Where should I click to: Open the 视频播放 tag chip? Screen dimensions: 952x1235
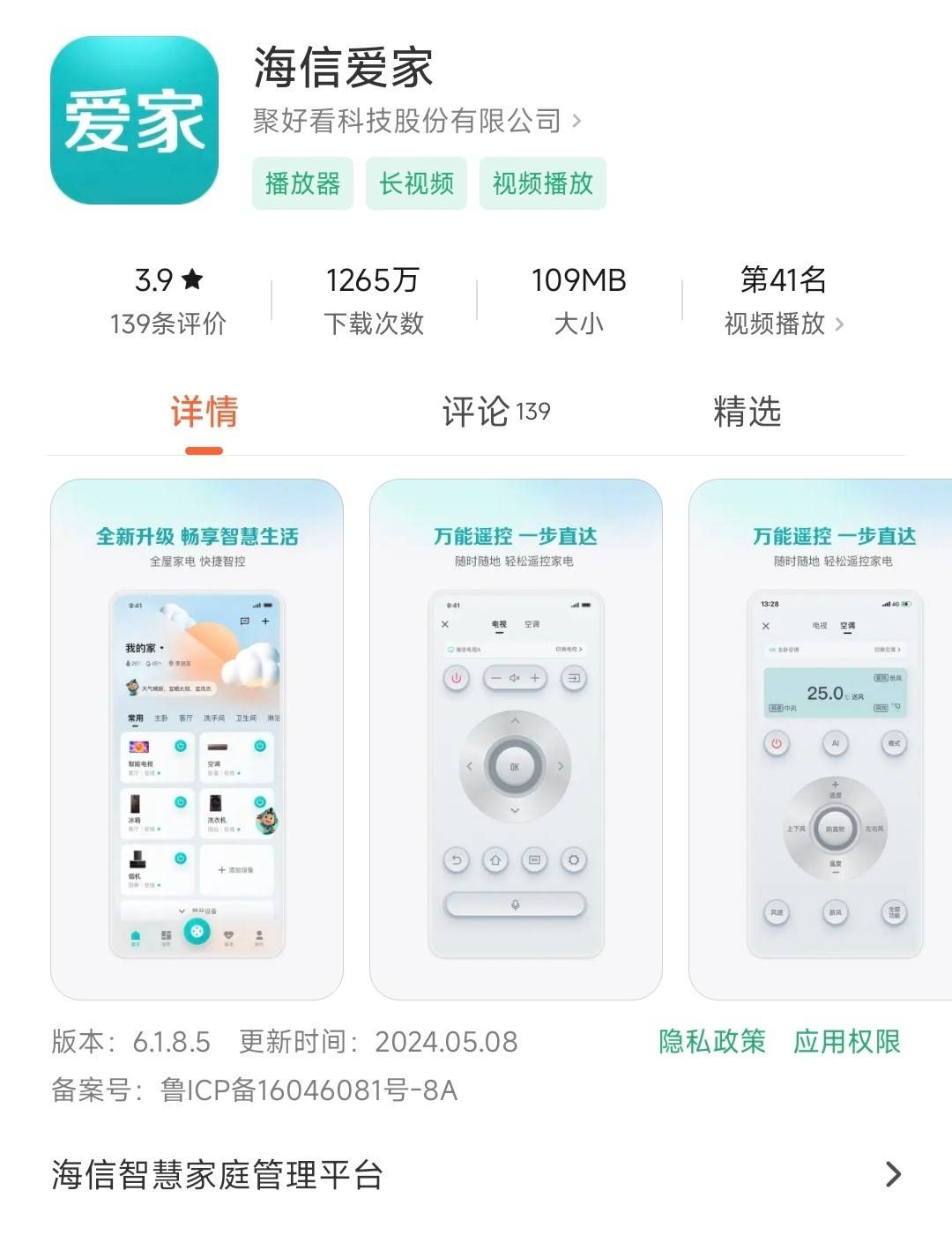pyautogui.click(x=542, y=183)
